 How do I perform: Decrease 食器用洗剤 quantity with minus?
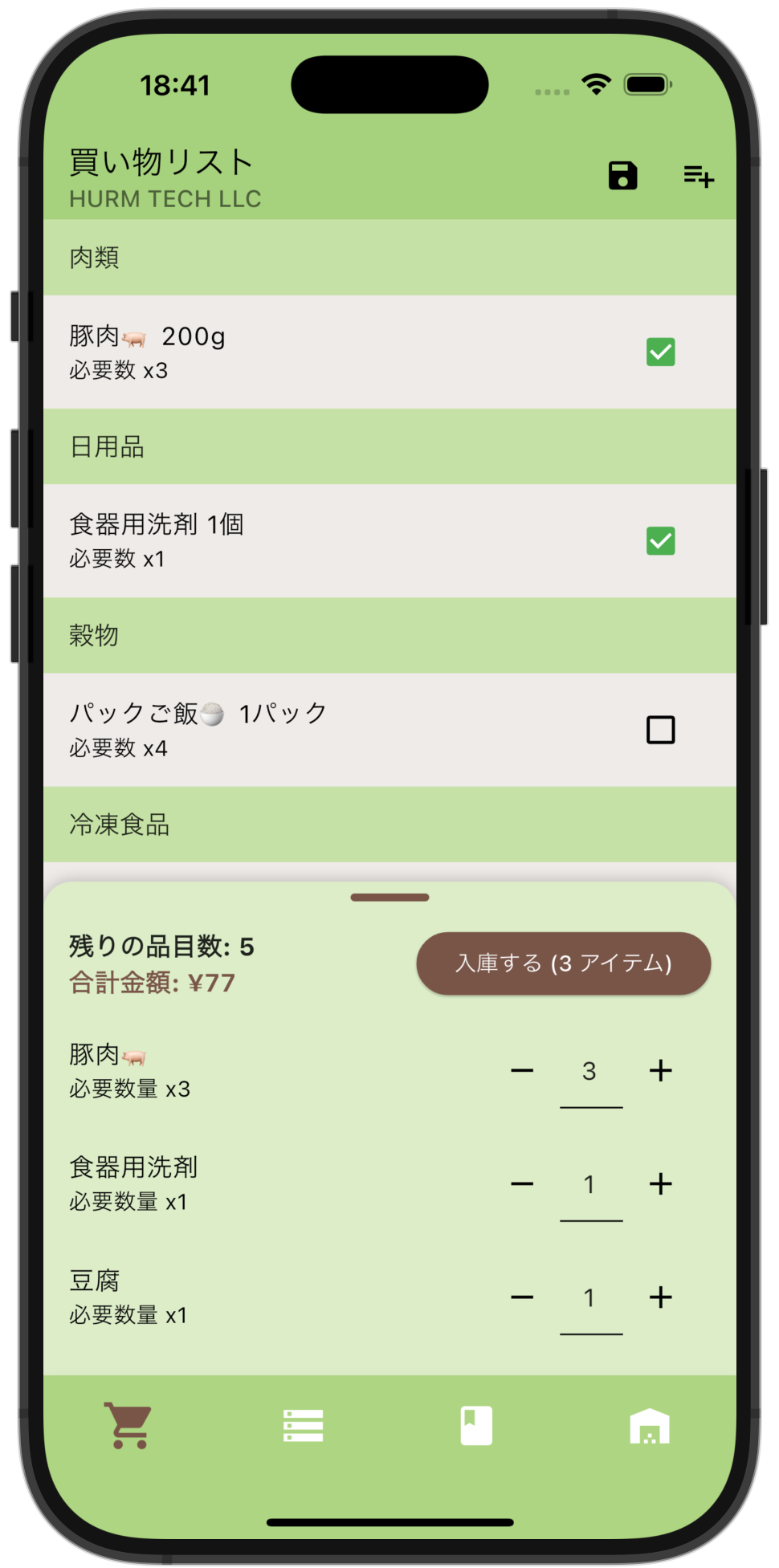522,1183
